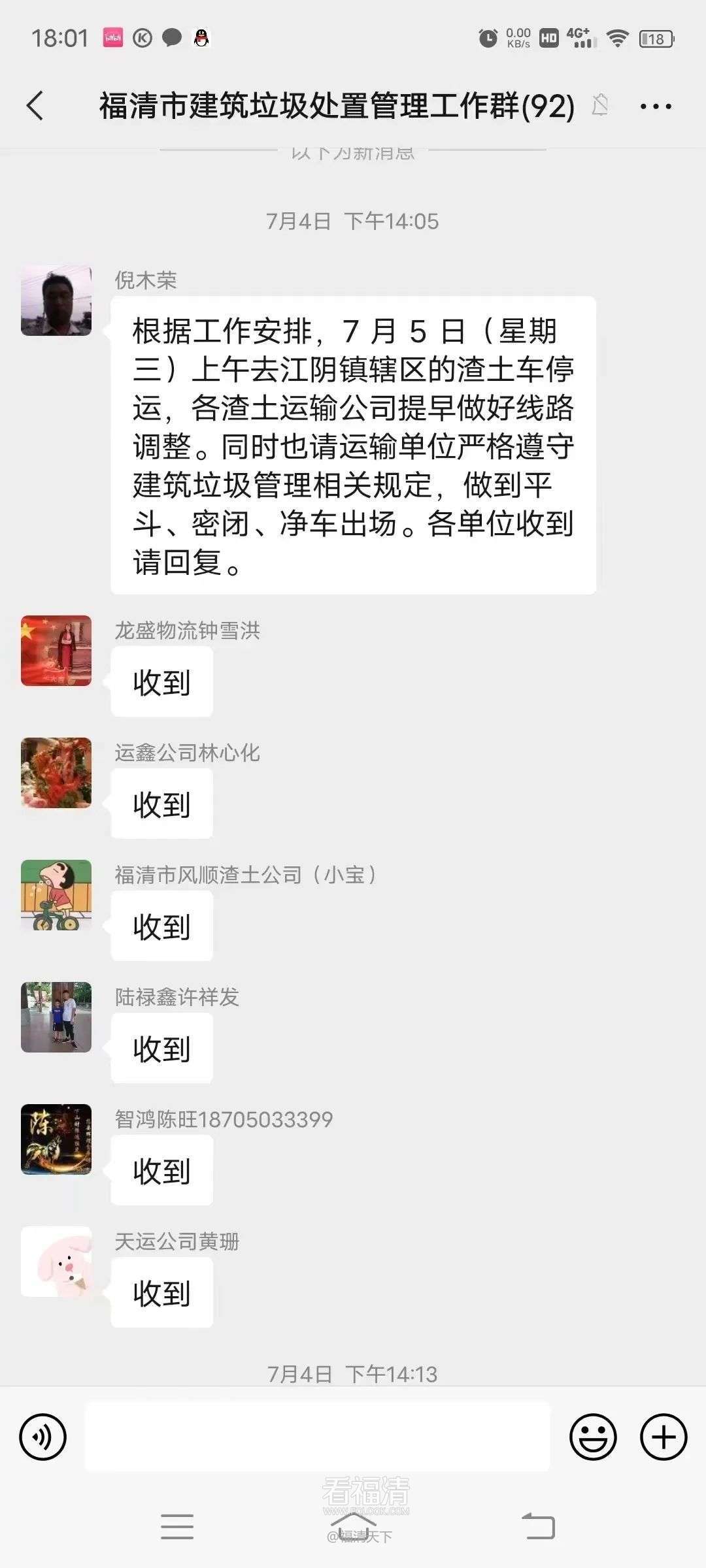Switch to voice message input
Viewport: 706px width, 1568px height.
(43, 1437)
